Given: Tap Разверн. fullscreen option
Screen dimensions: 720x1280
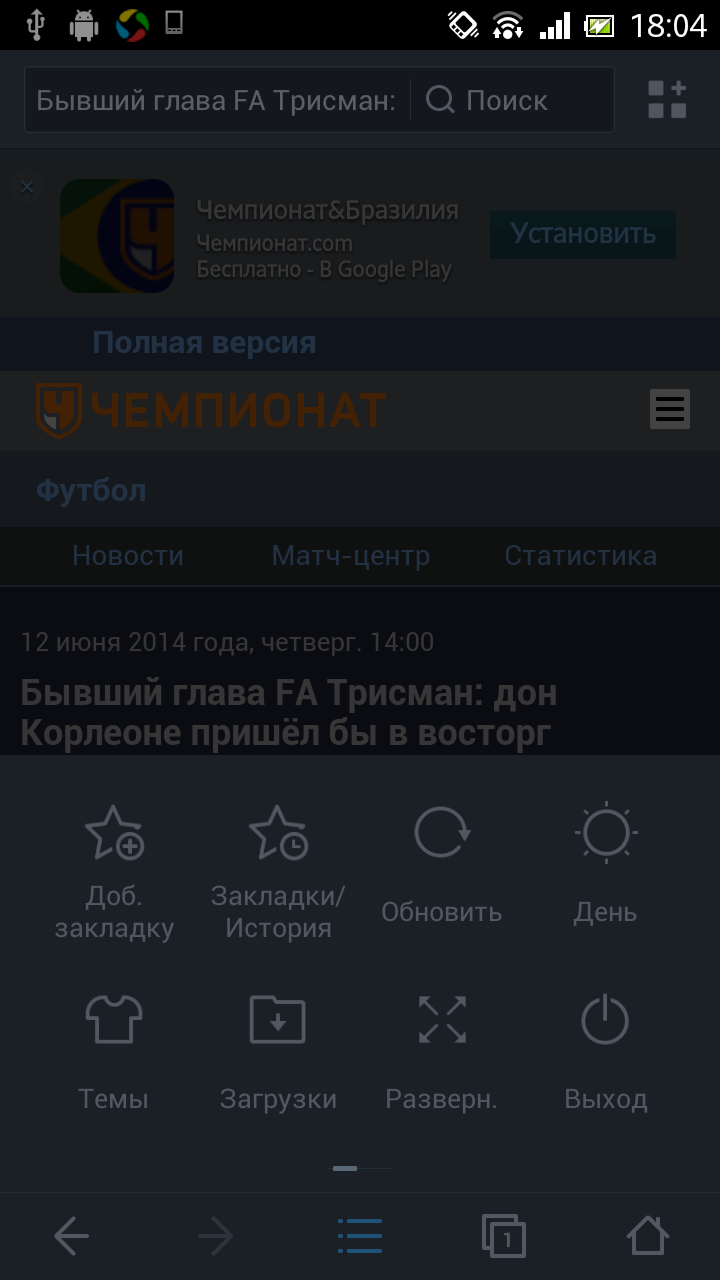Looking at the screenshot, I should coord(441,1053).
